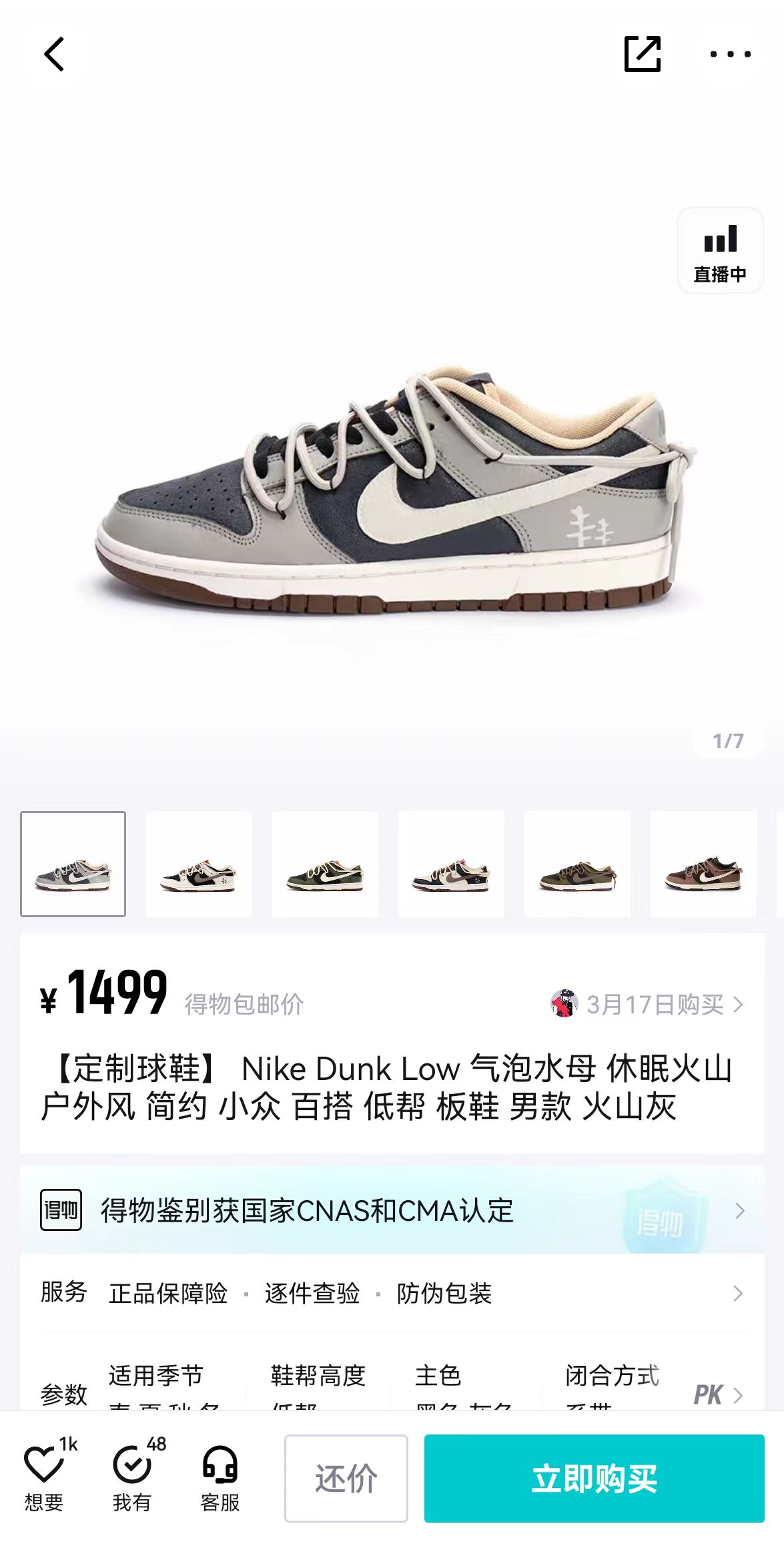
Task: Open the 服务 service guarantees row
Action: 392,1293
